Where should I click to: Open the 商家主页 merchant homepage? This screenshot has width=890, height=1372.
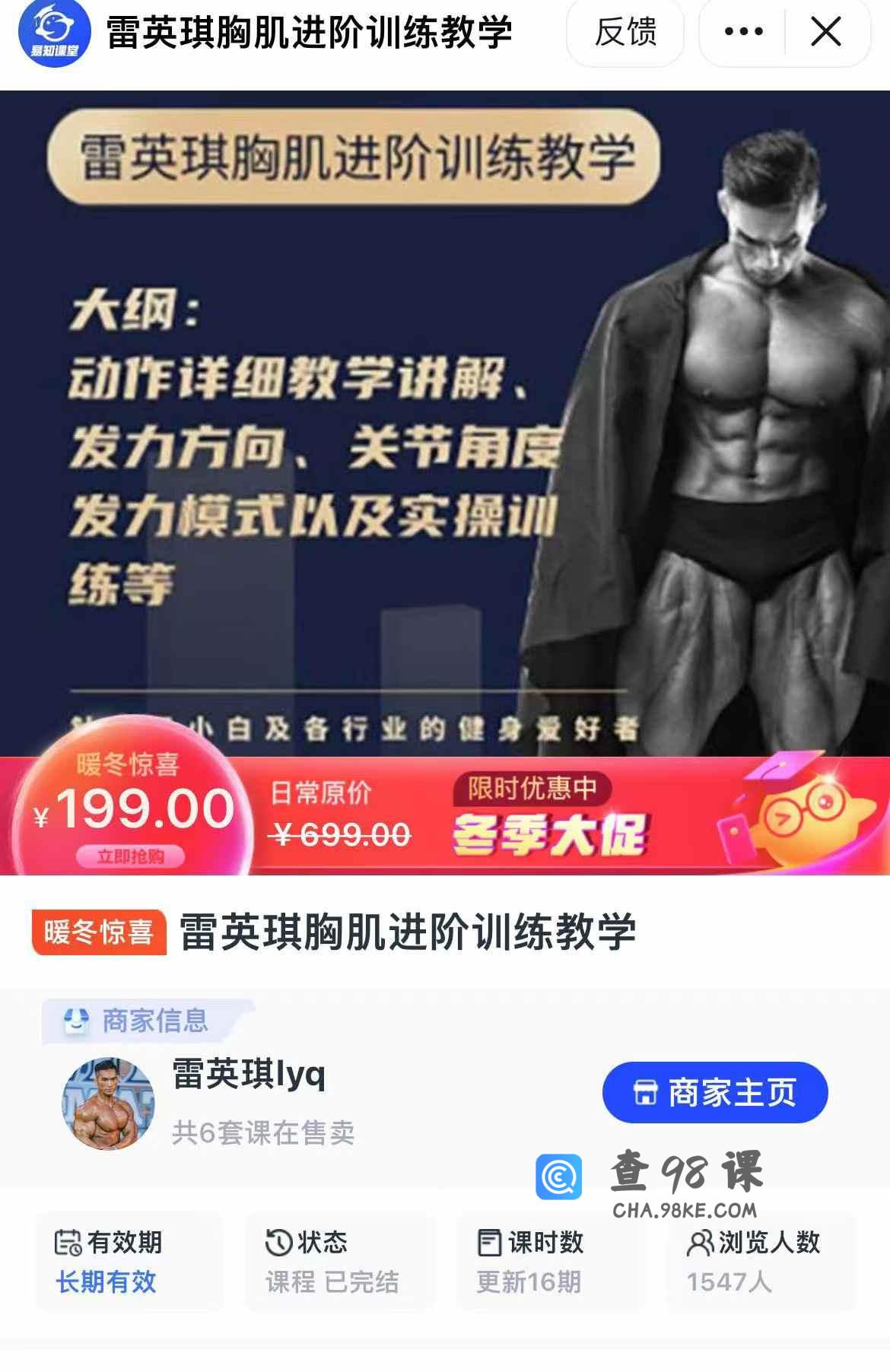[714, 1093]
